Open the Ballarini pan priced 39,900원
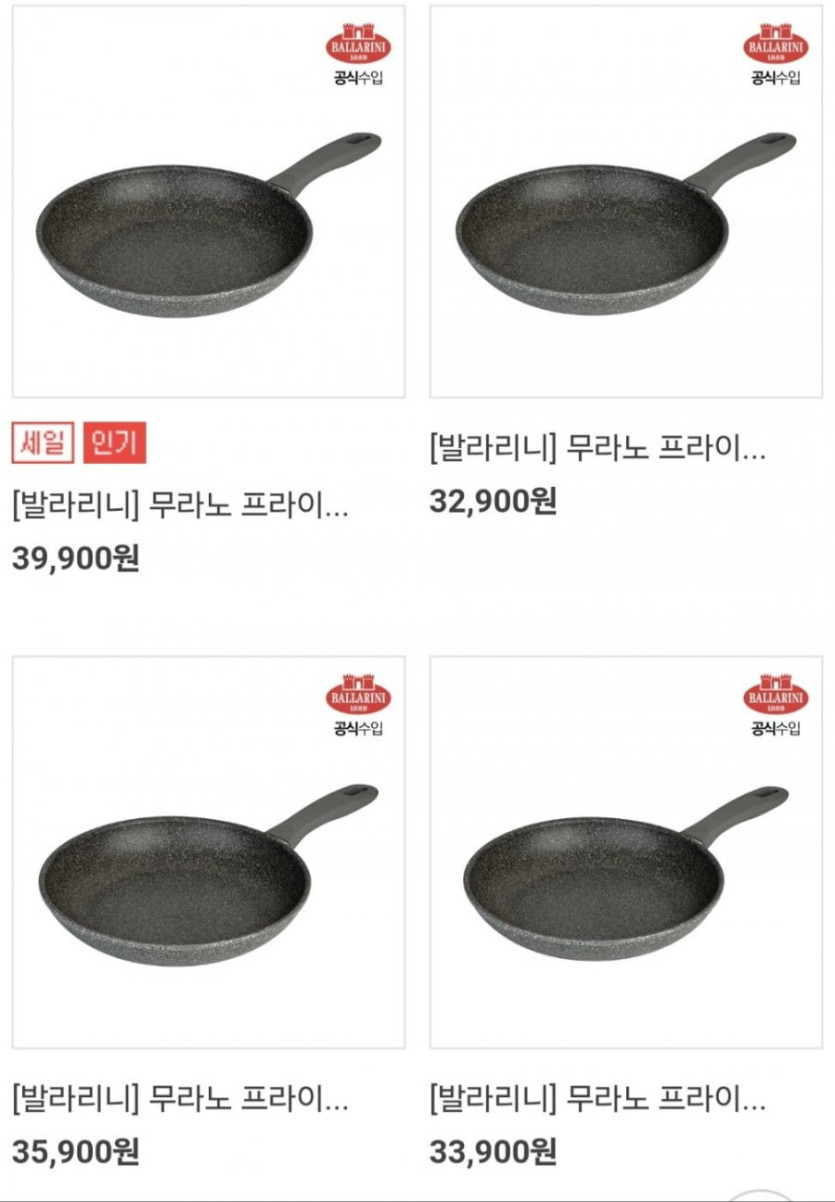The height and width of the screenshot is (1202, 835). tap(208, 202)
